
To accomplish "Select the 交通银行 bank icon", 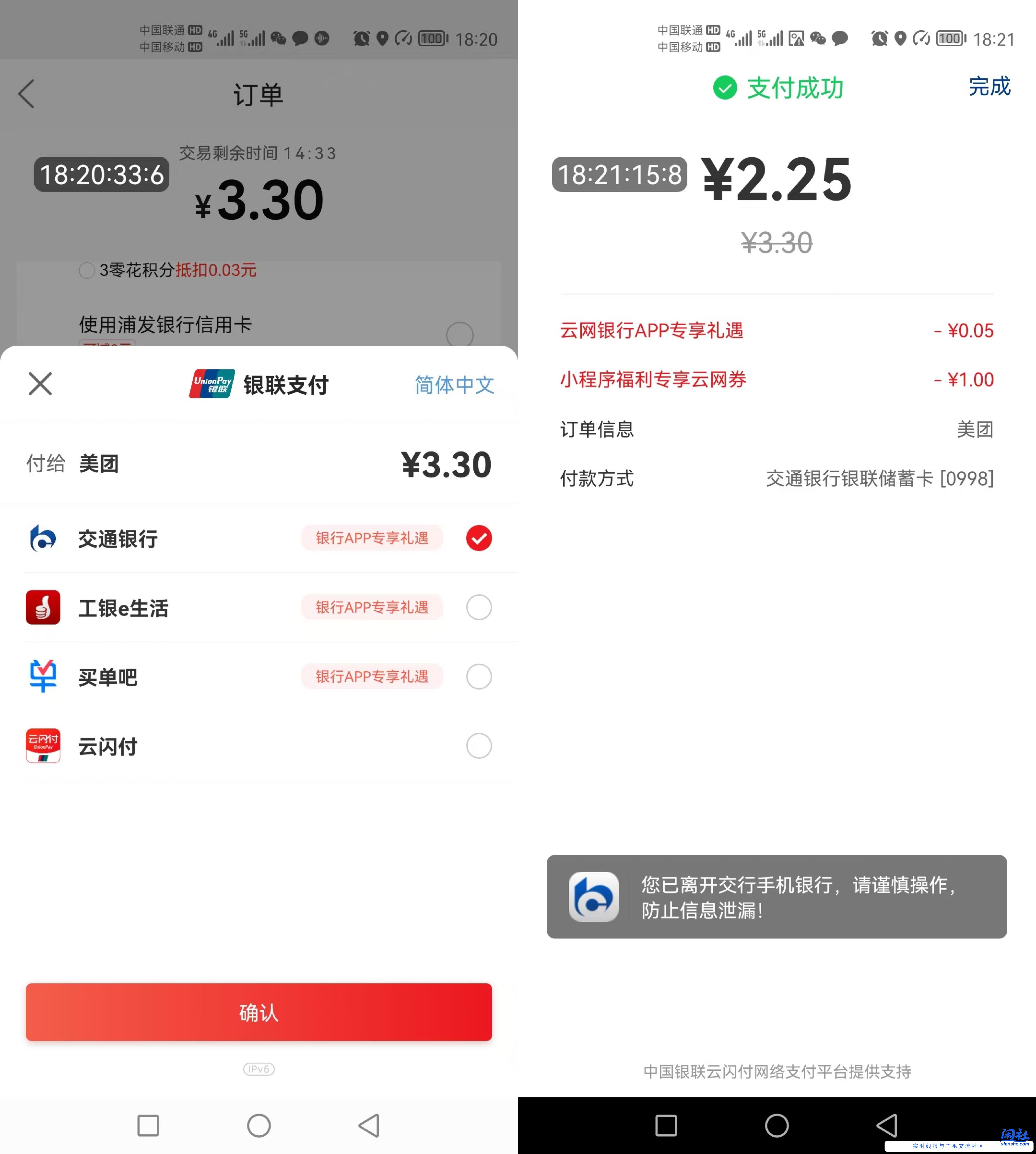I will (x=43, y=538).
